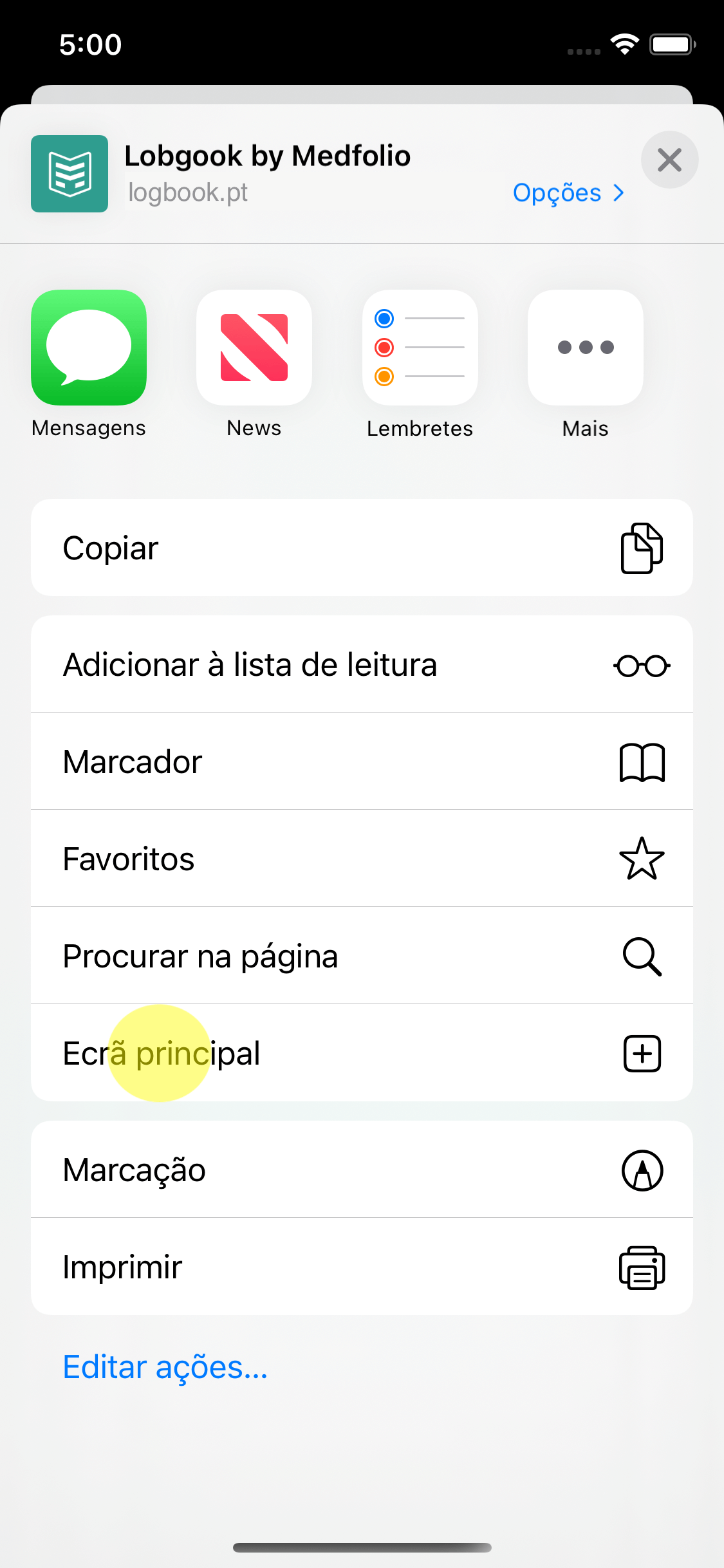
Task: Tap Editar ações link
Action: point(165,1367)
